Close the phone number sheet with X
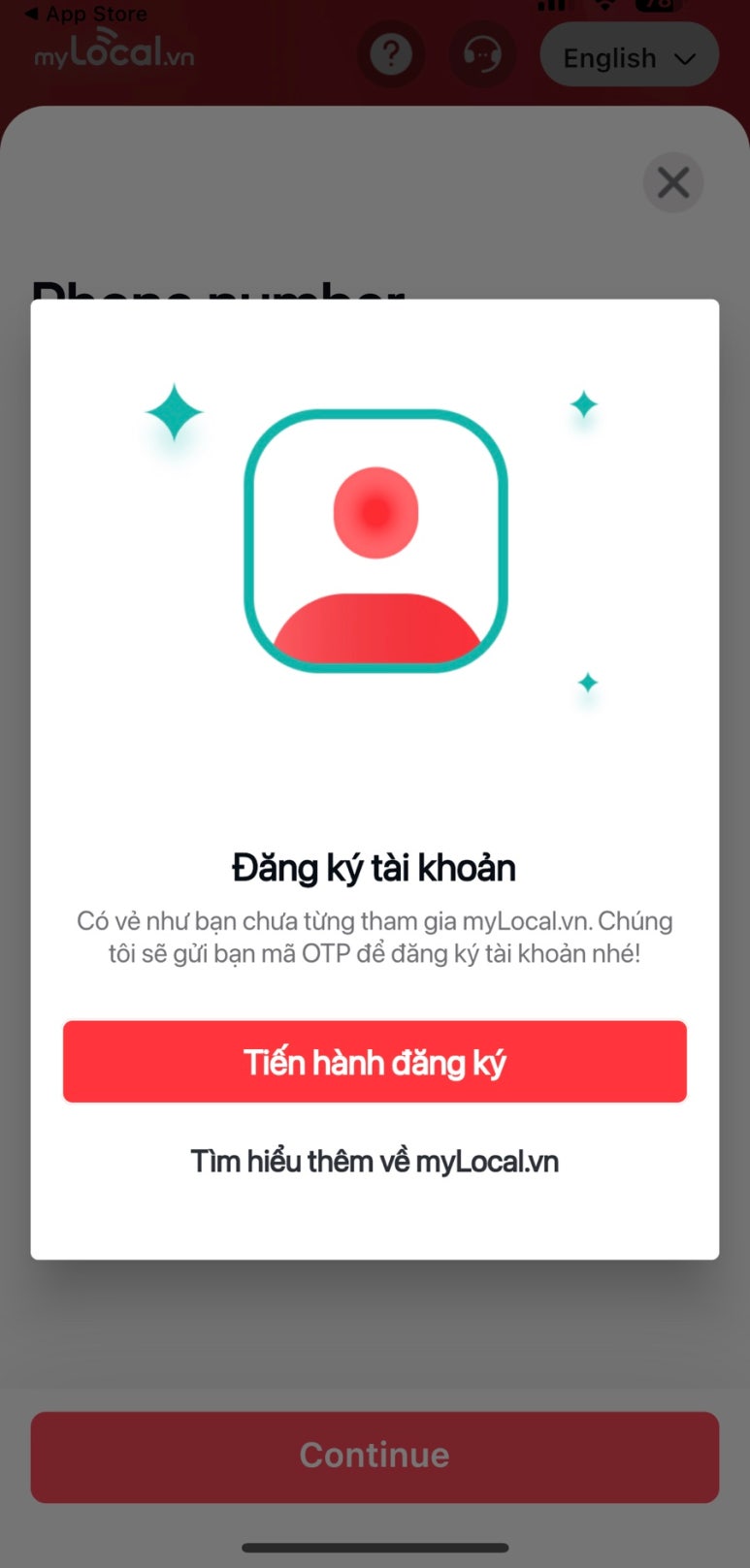Viewport: 750px width, 1568px height. click(673, 182)
